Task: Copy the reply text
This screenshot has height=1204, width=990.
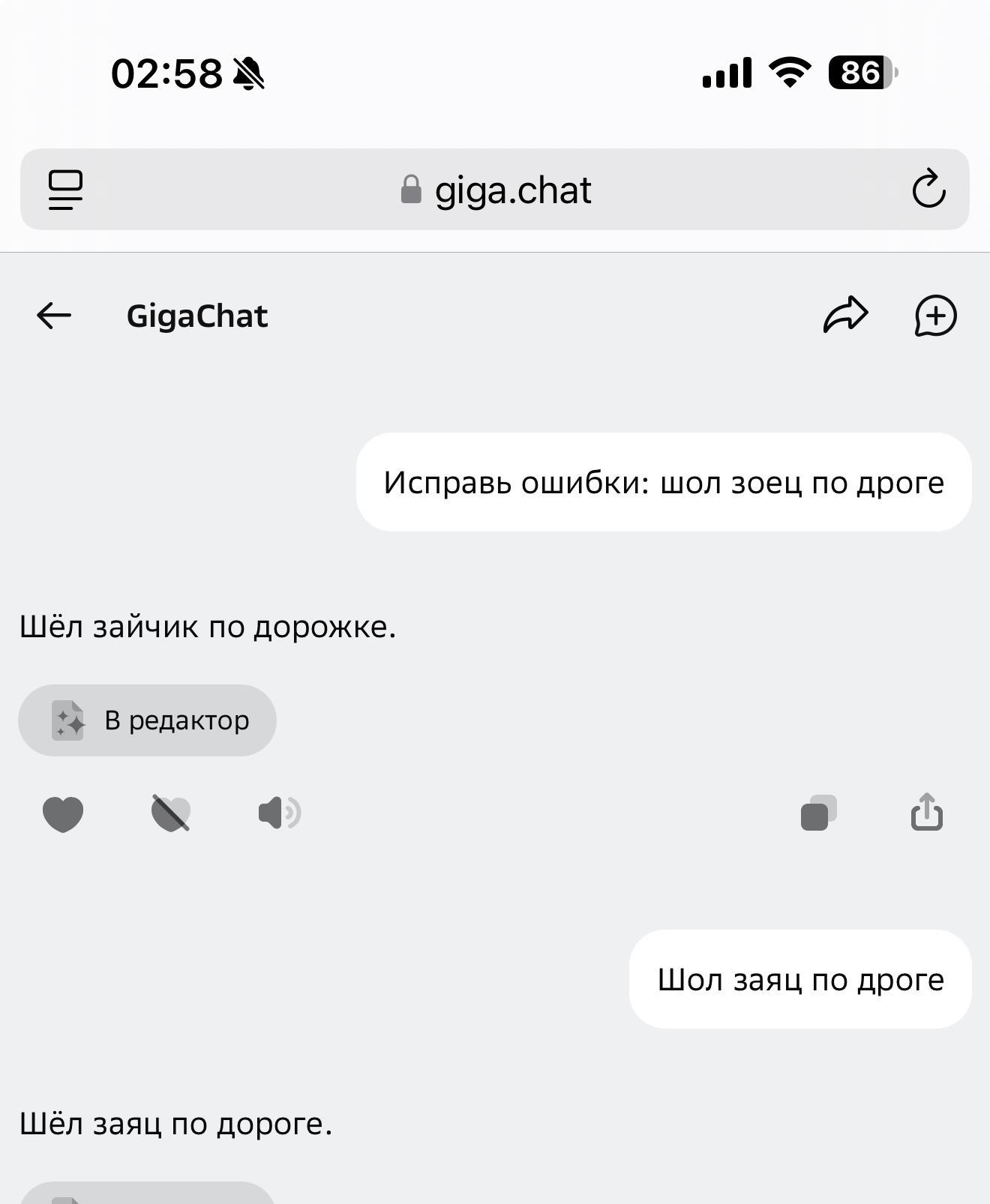Action: [x=818, y=813]
